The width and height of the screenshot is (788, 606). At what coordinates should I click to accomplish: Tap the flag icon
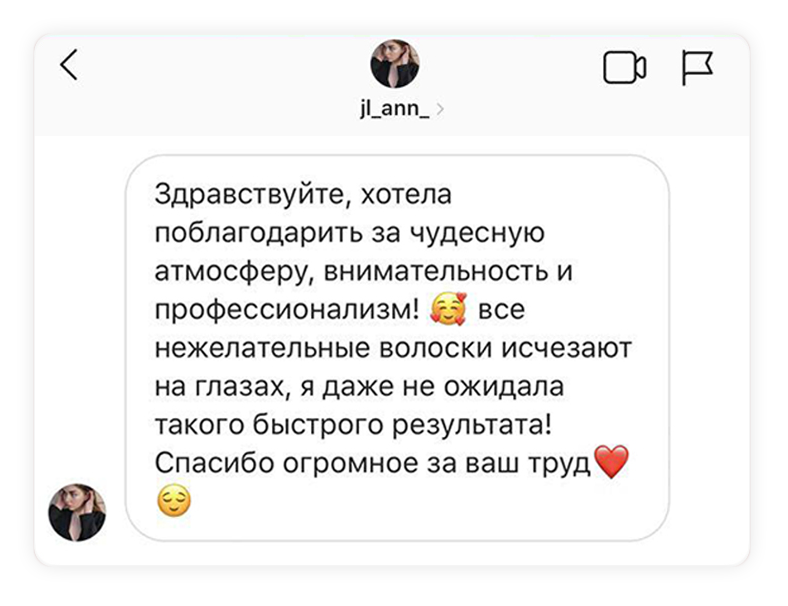[696, 67]
